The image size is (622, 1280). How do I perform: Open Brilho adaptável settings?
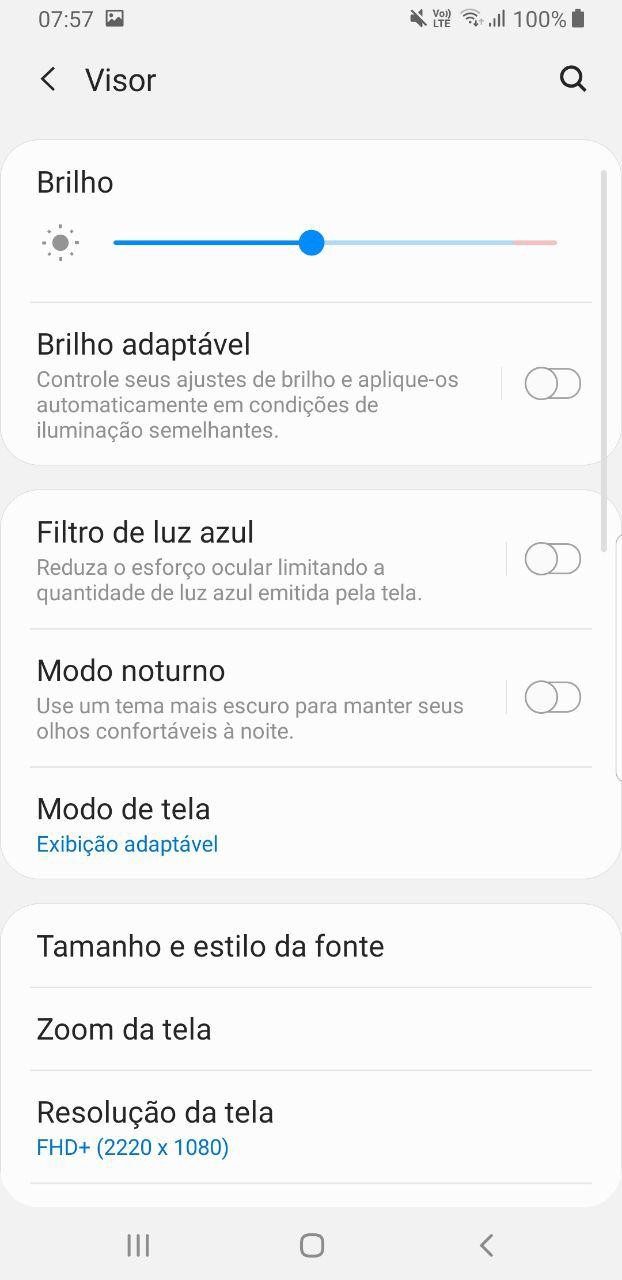click(x=250, y=385)
